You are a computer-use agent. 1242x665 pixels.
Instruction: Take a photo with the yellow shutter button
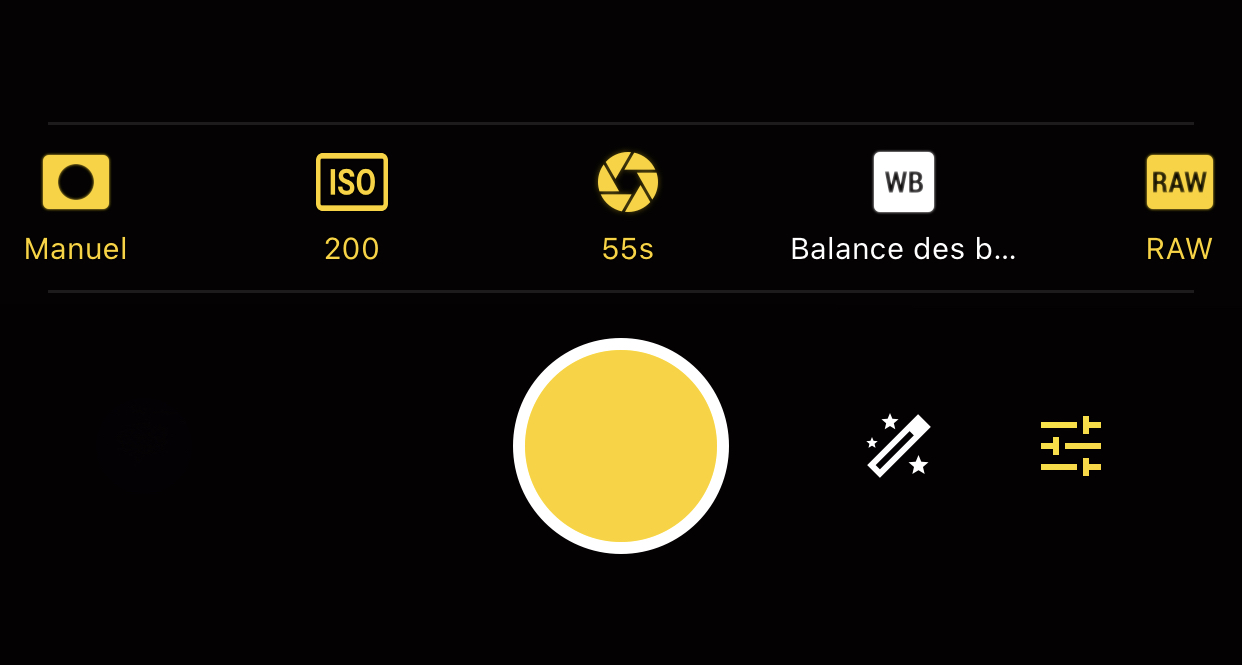(621, 446)
